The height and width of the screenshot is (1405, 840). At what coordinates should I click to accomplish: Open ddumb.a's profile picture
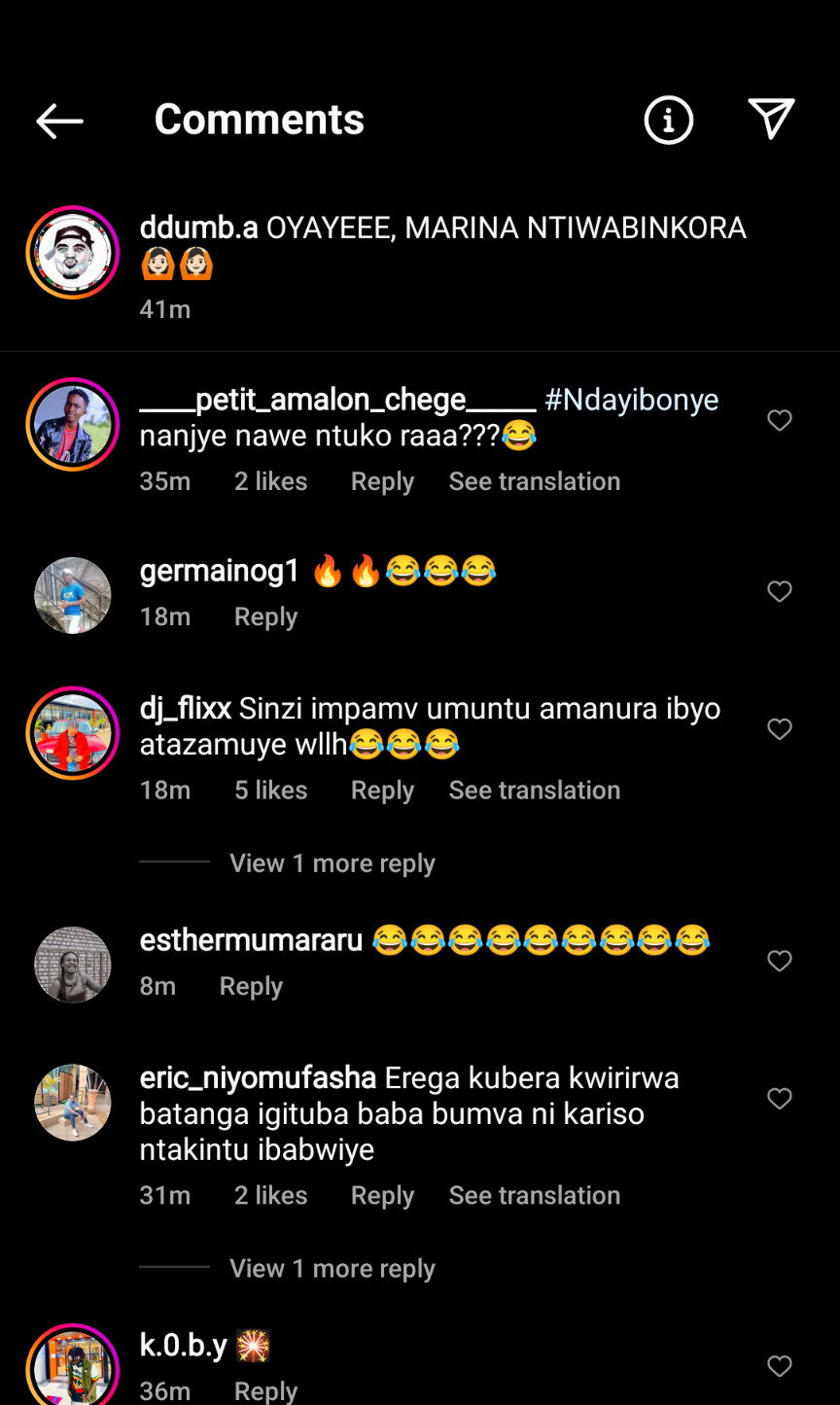(73, 253)
